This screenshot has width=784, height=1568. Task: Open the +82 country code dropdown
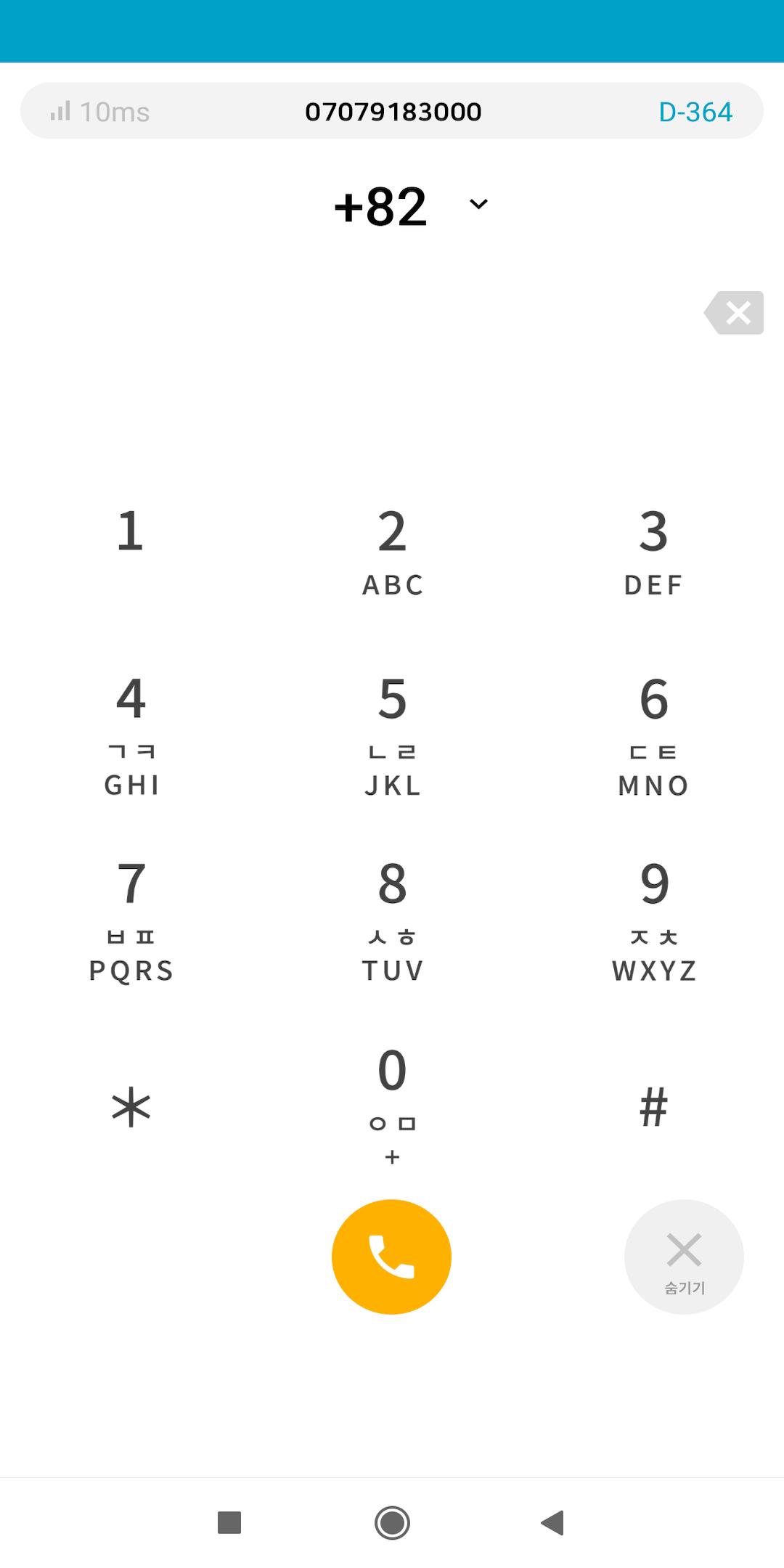click(411, 206)
